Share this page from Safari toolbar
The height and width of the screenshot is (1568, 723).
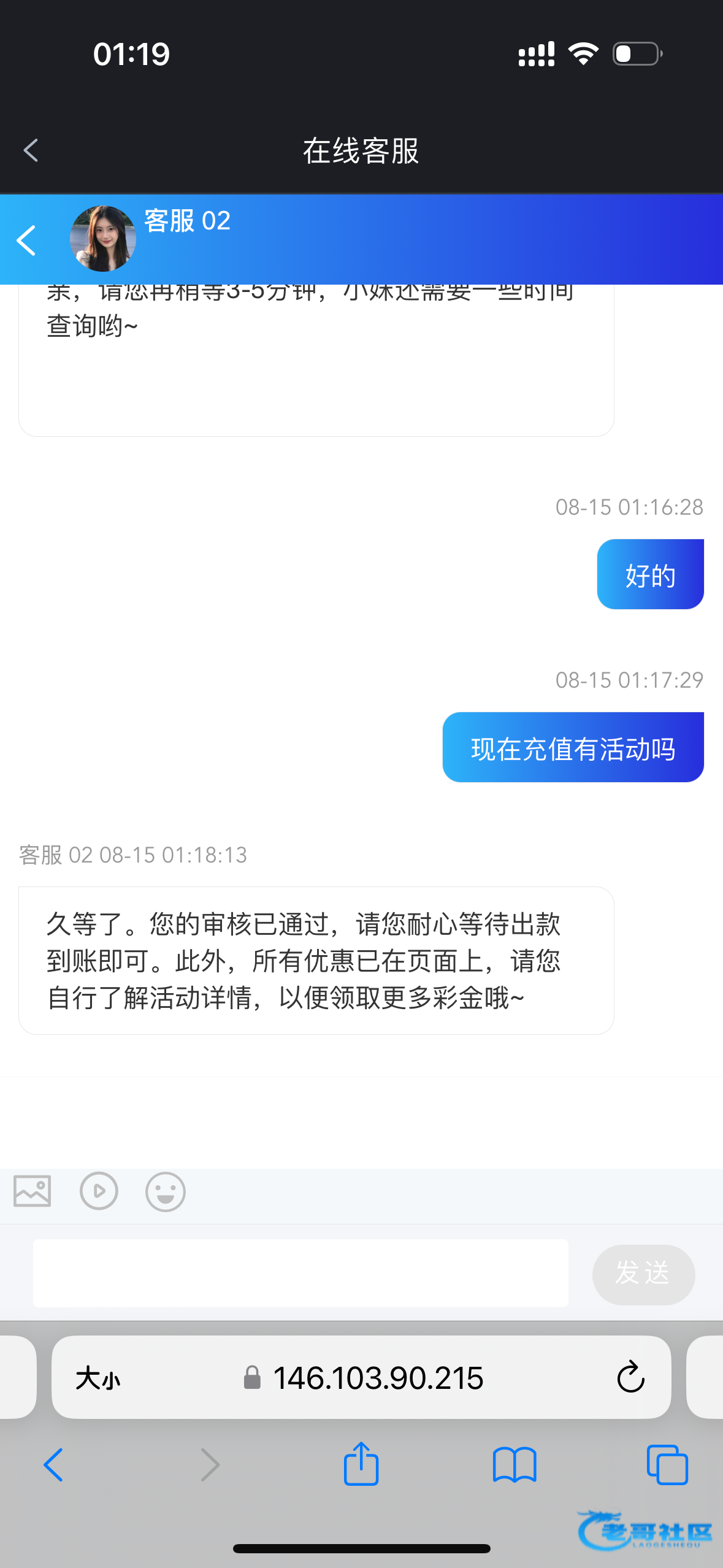click(361, 1464)
